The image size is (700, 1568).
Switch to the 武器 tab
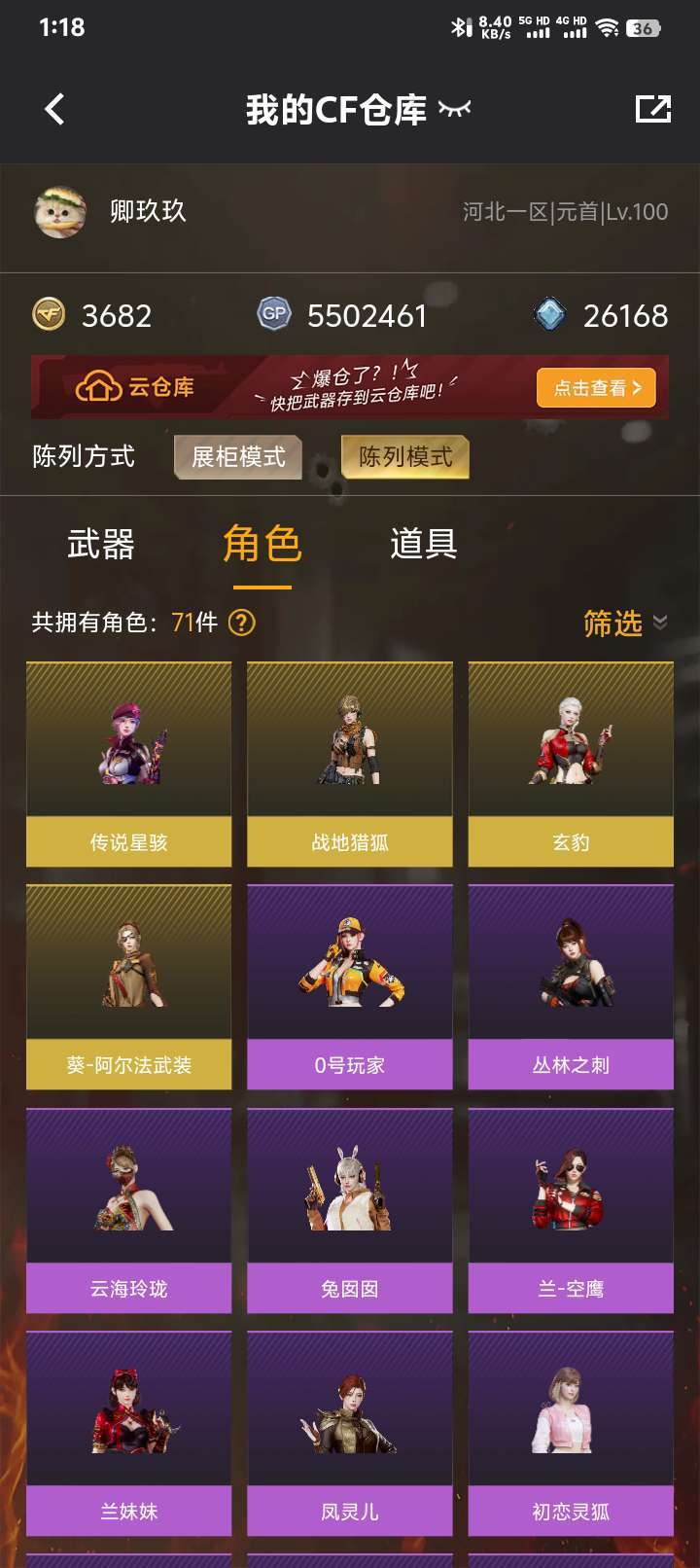coord(101,544)
